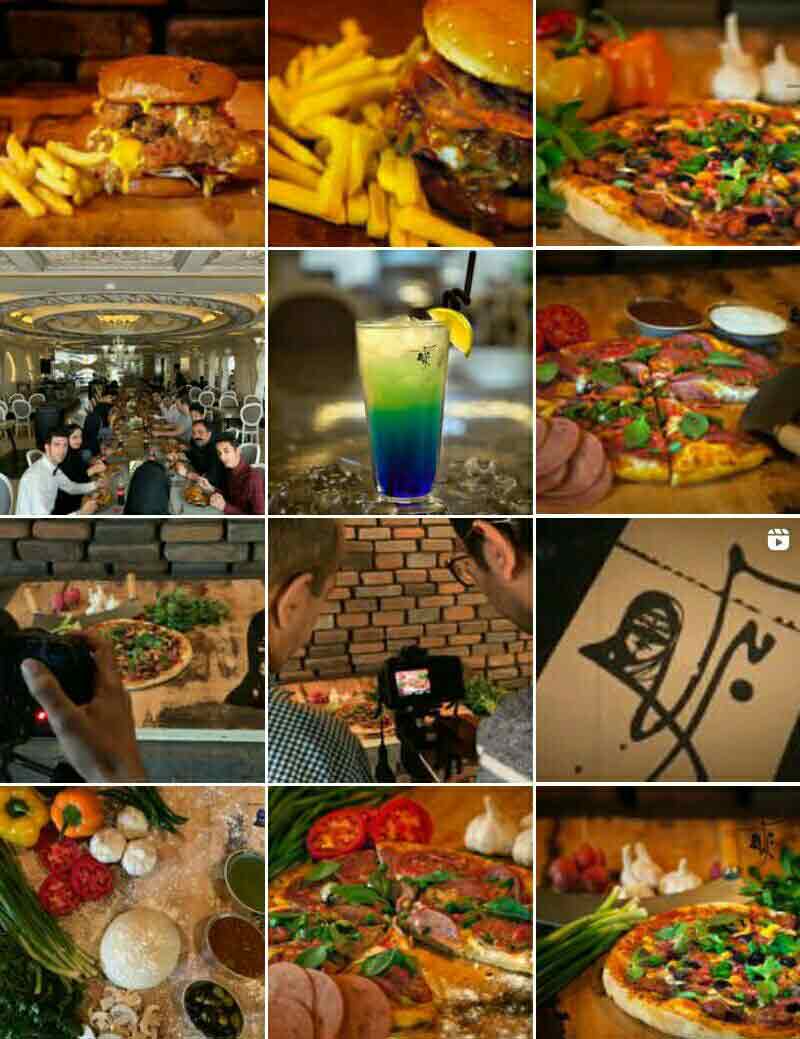Open the banquet hall group dinner photo
Image resolution: width=800 pixels, height=1039 pixels.
(132, 382)
